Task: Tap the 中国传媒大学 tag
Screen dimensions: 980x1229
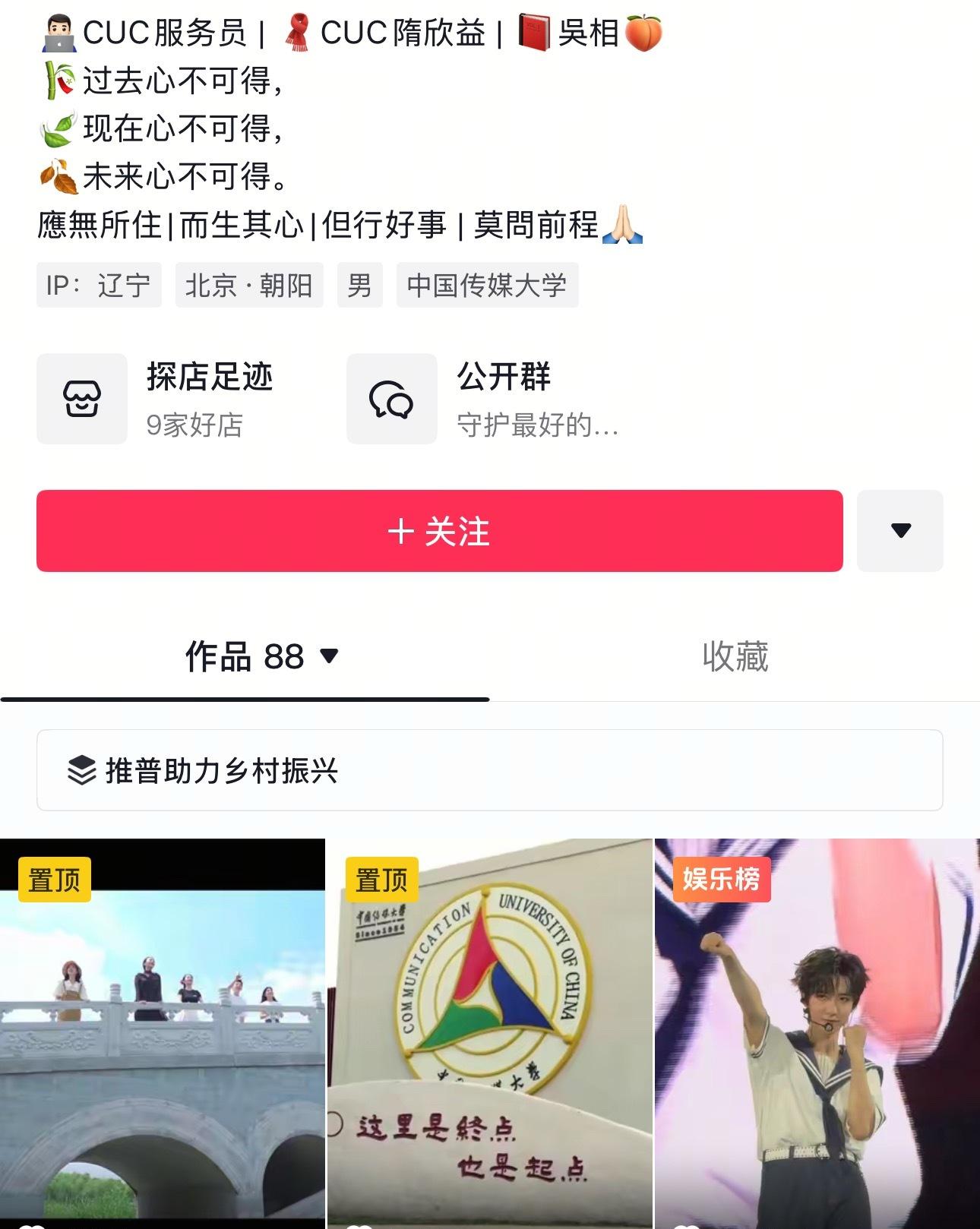Action: pyautogui.click(x=487, y=286)
